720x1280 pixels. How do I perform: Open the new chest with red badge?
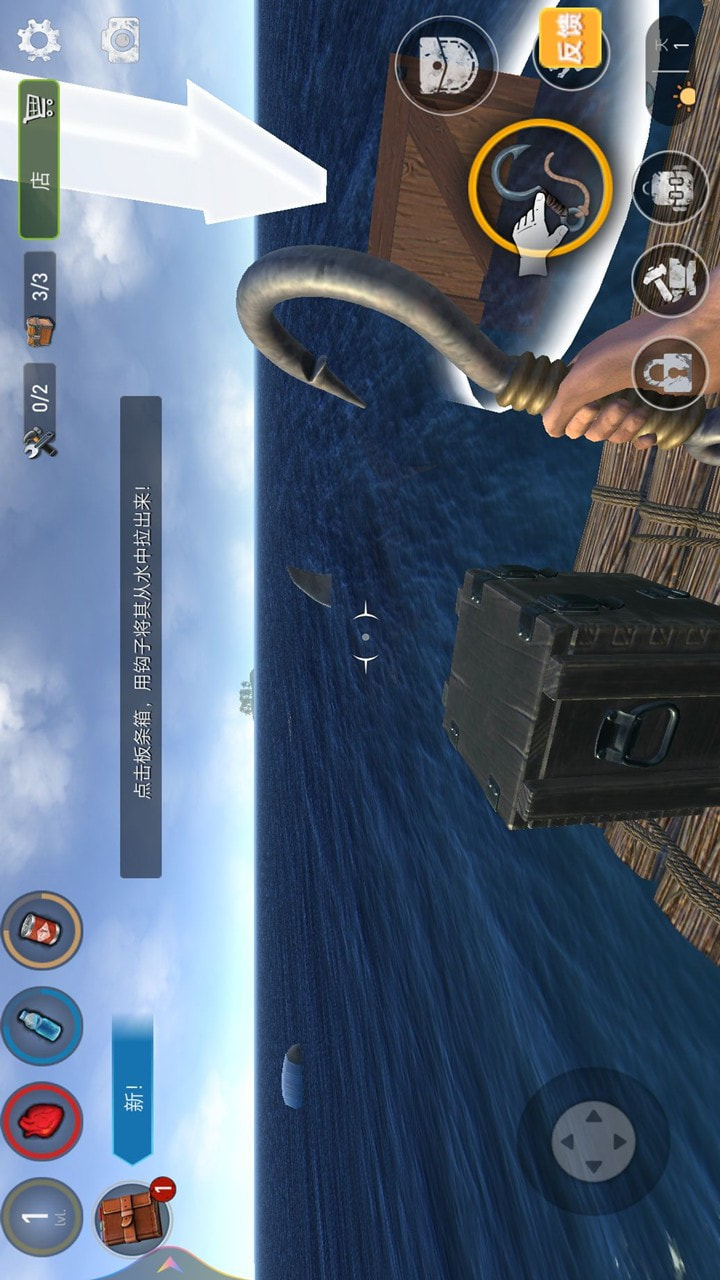pyautogui.click(x=132, y=1218)
